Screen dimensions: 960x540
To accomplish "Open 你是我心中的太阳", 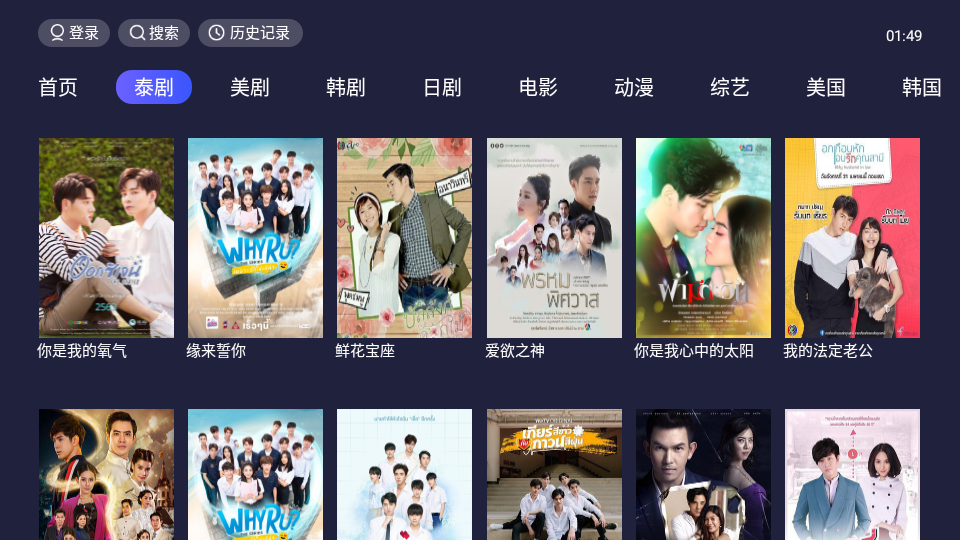I will [703, 238].
